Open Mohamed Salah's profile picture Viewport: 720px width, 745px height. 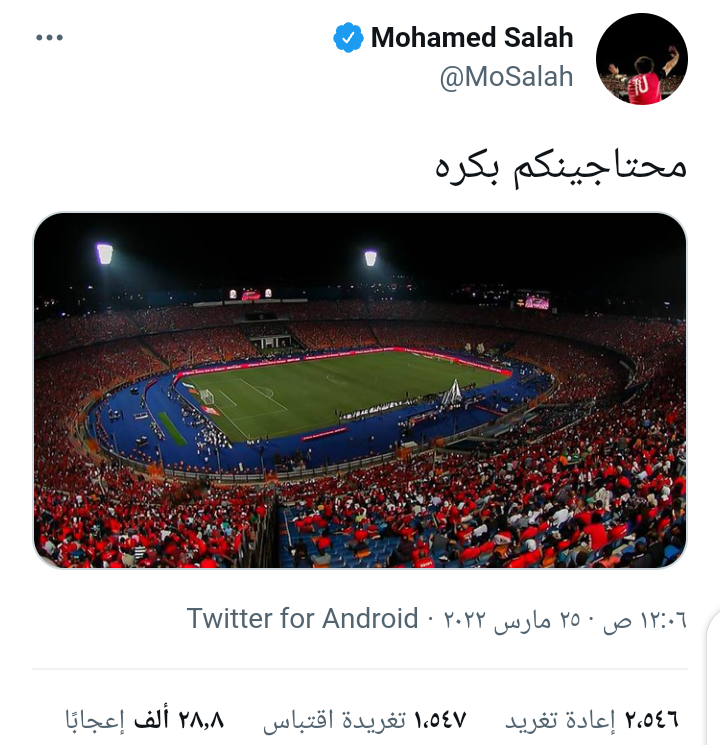coord(641,60)
